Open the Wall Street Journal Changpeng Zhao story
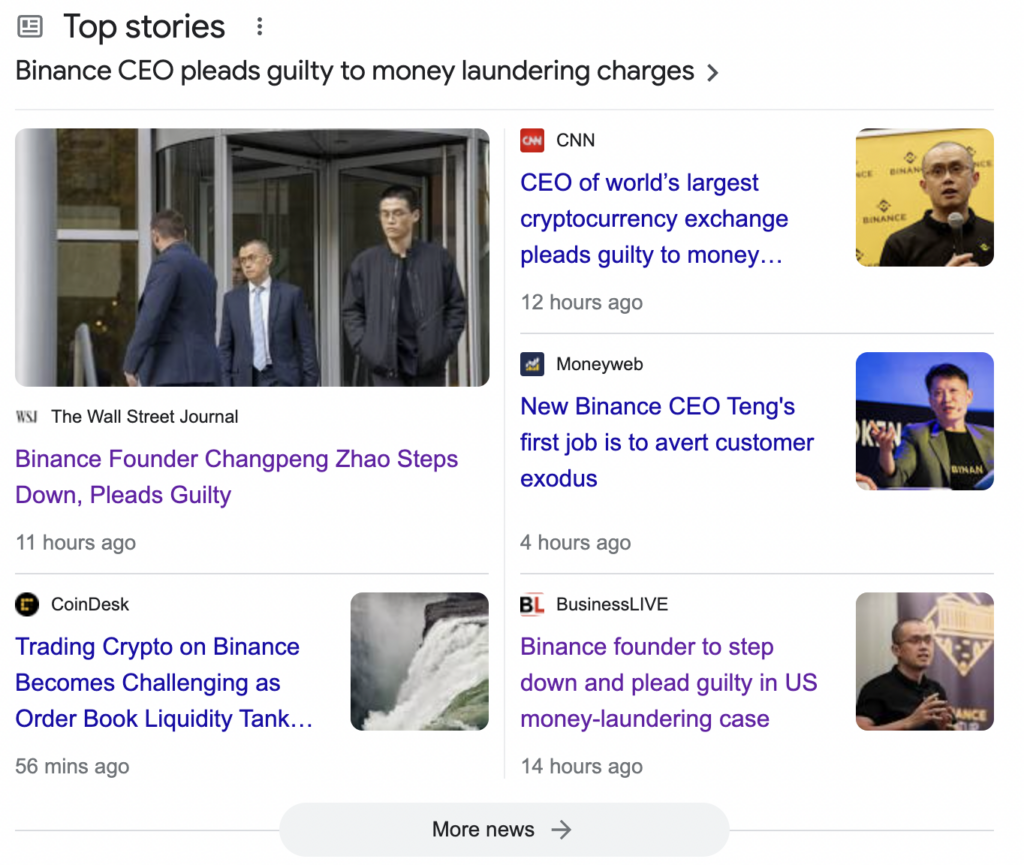The image size is (1024, 865). coord(236,477)
